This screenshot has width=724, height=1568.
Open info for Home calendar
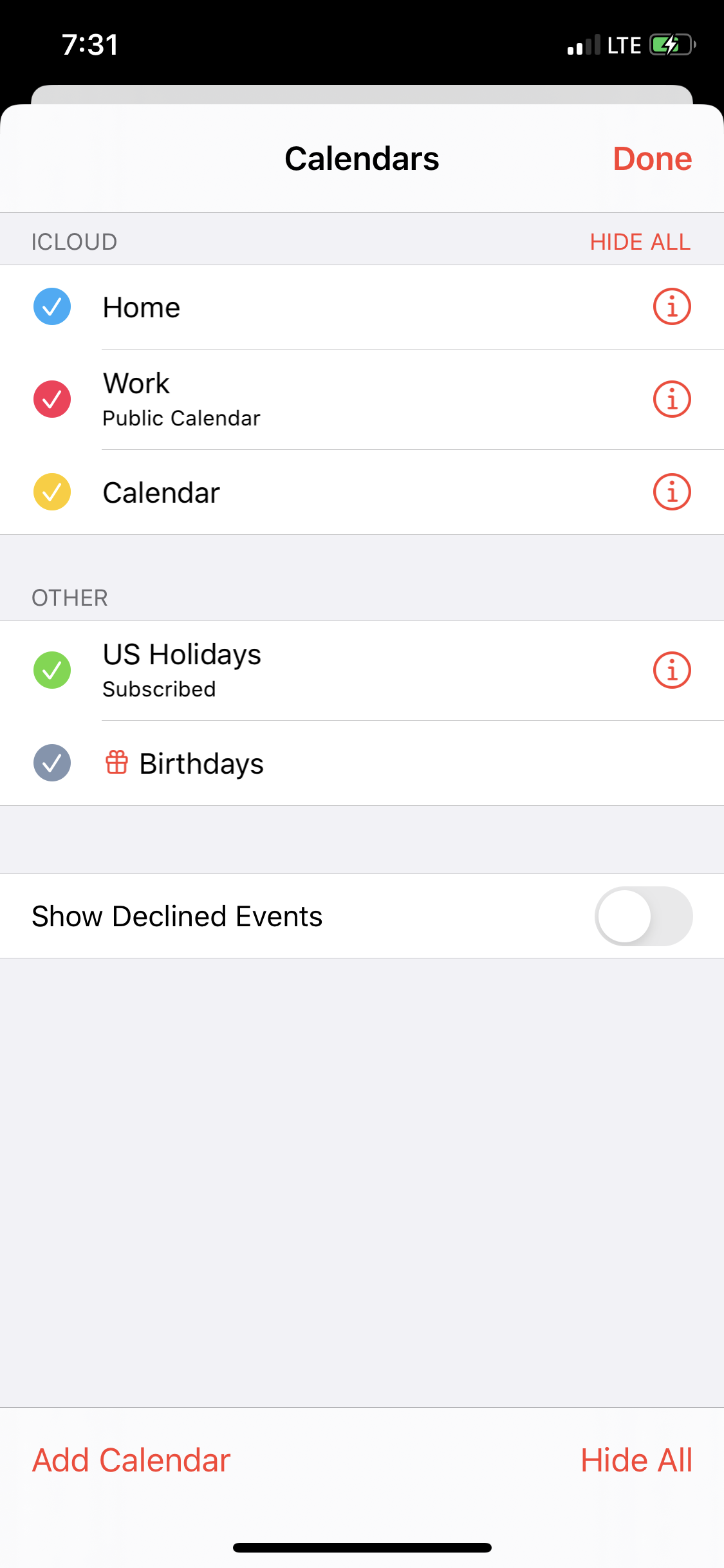click(672, 307)
